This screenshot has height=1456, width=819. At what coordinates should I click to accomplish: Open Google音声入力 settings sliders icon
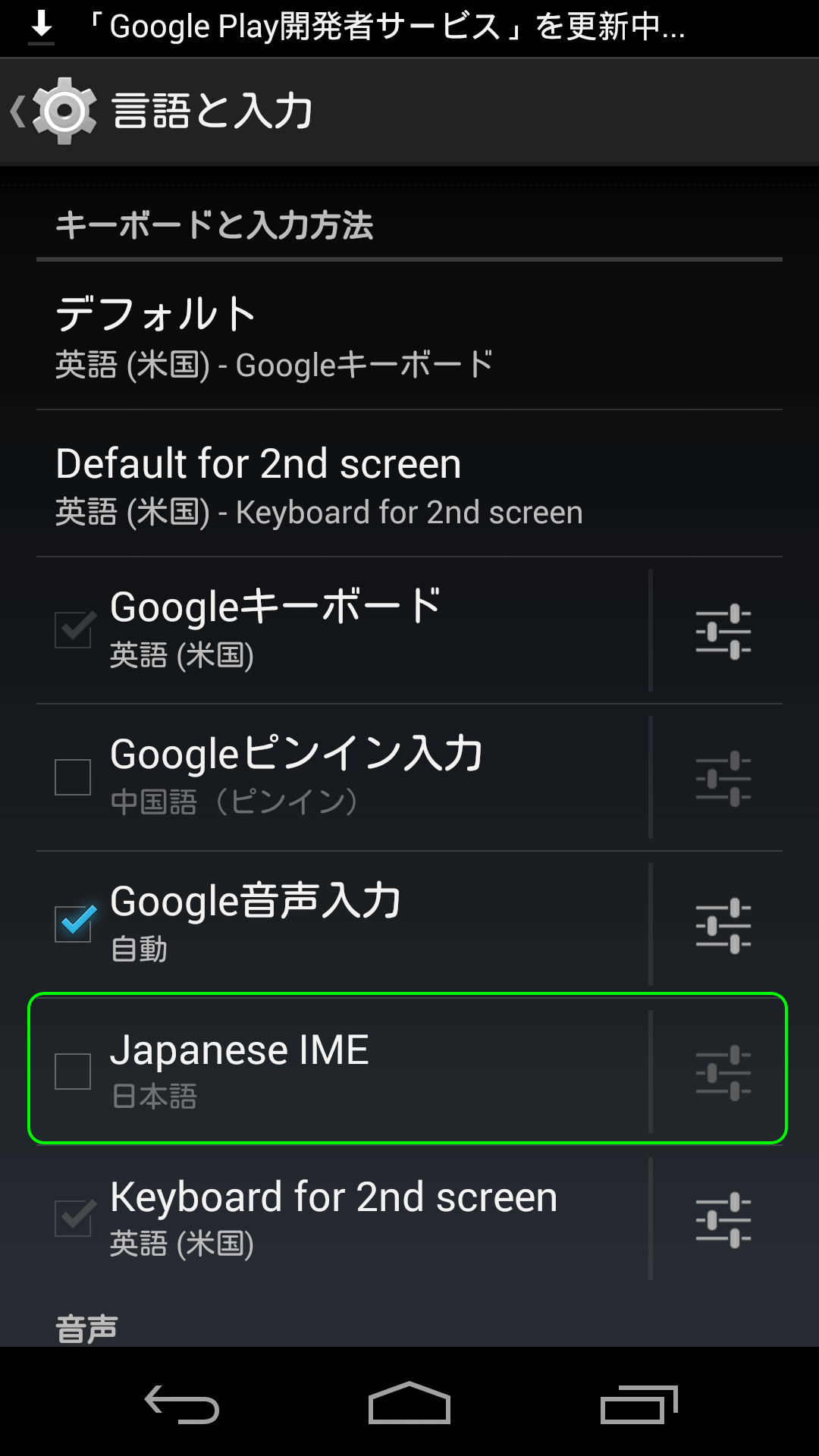coord(723,925)
